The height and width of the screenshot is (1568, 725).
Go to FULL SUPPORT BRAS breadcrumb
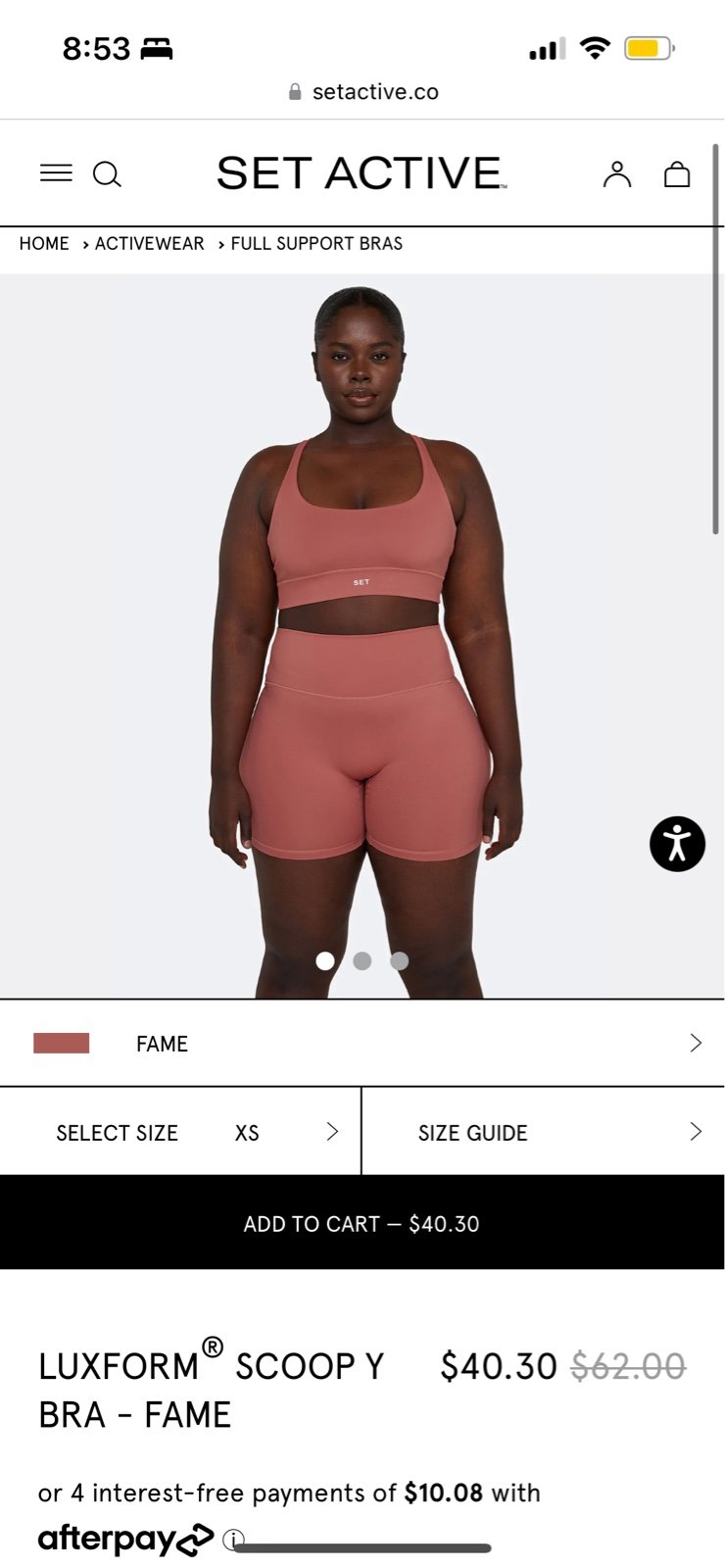(x=316, y=244)
